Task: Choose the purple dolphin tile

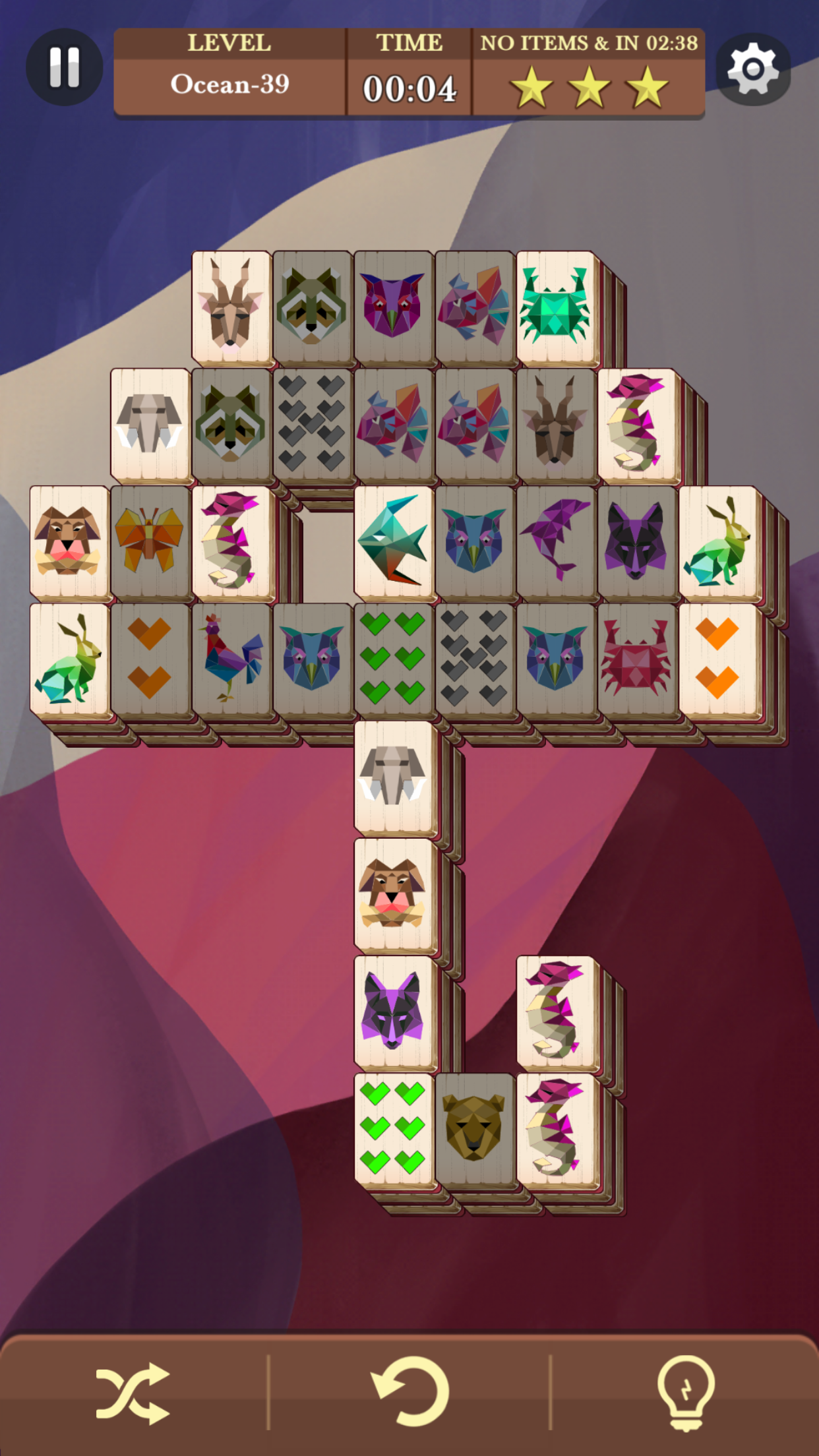Action: pyautogui.click(x=555, y=541)
